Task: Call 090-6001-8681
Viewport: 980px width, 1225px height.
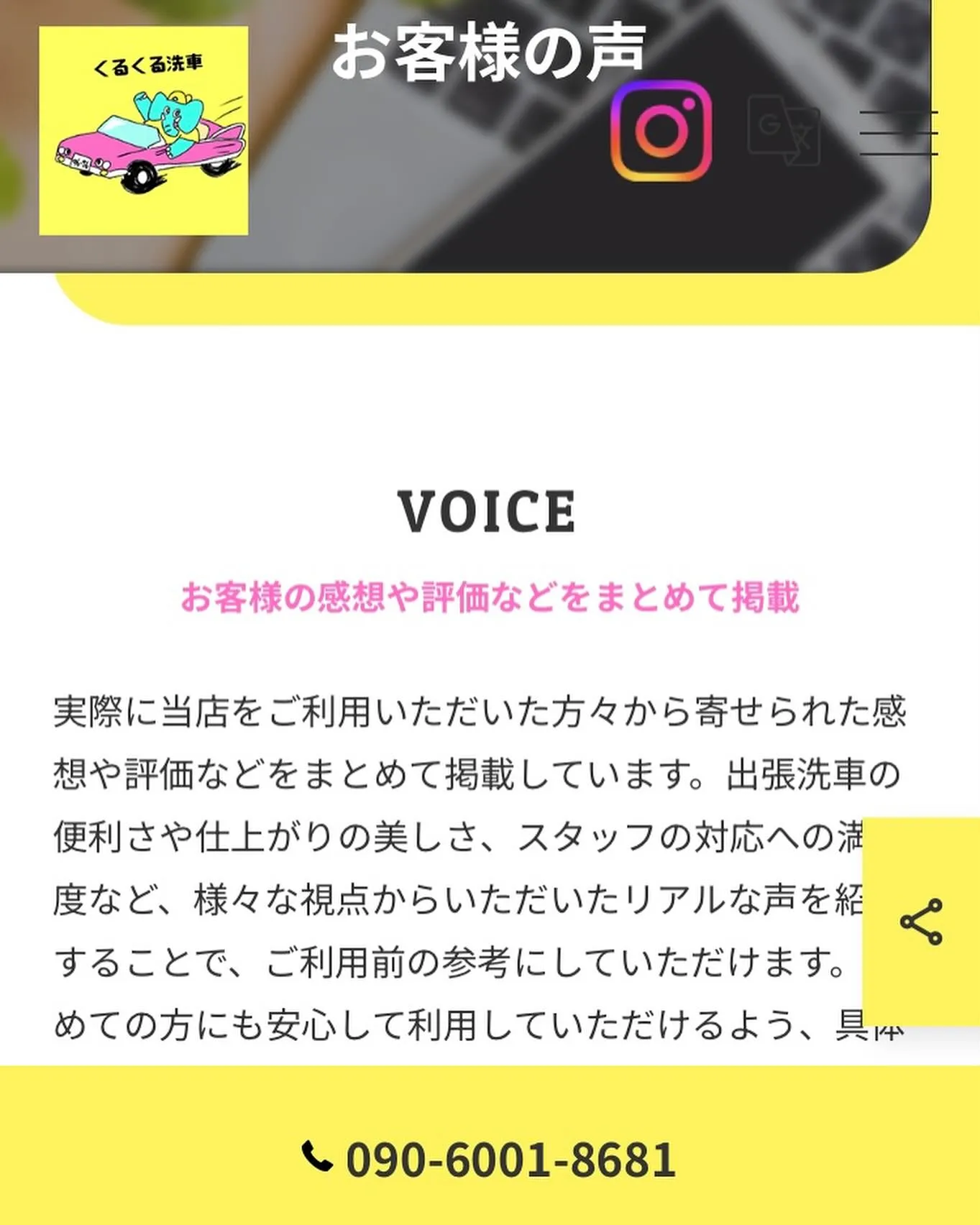Action: (490, 1159)
